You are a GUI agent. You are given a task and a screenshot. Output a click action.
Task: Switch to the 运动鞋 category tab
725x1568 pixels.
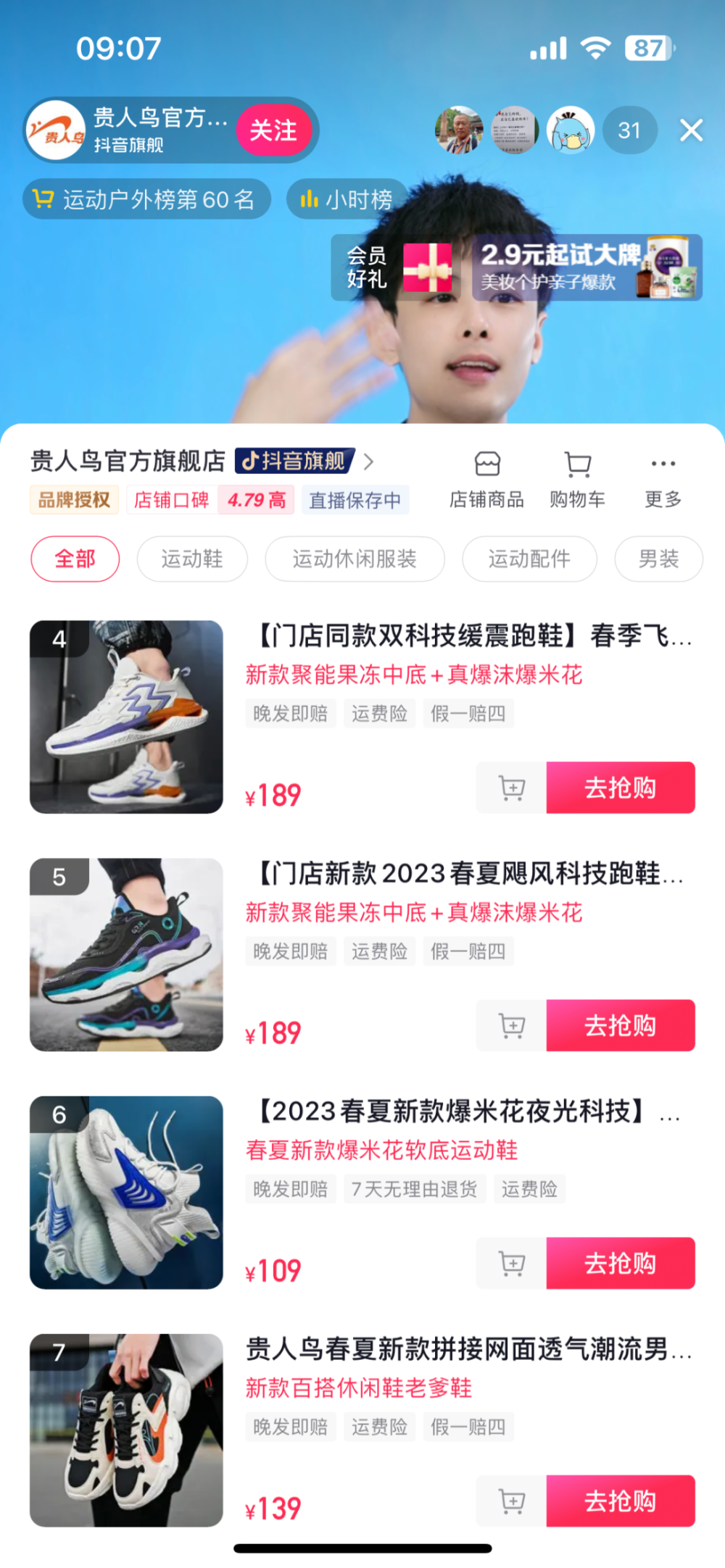click(x=191, y=559)
